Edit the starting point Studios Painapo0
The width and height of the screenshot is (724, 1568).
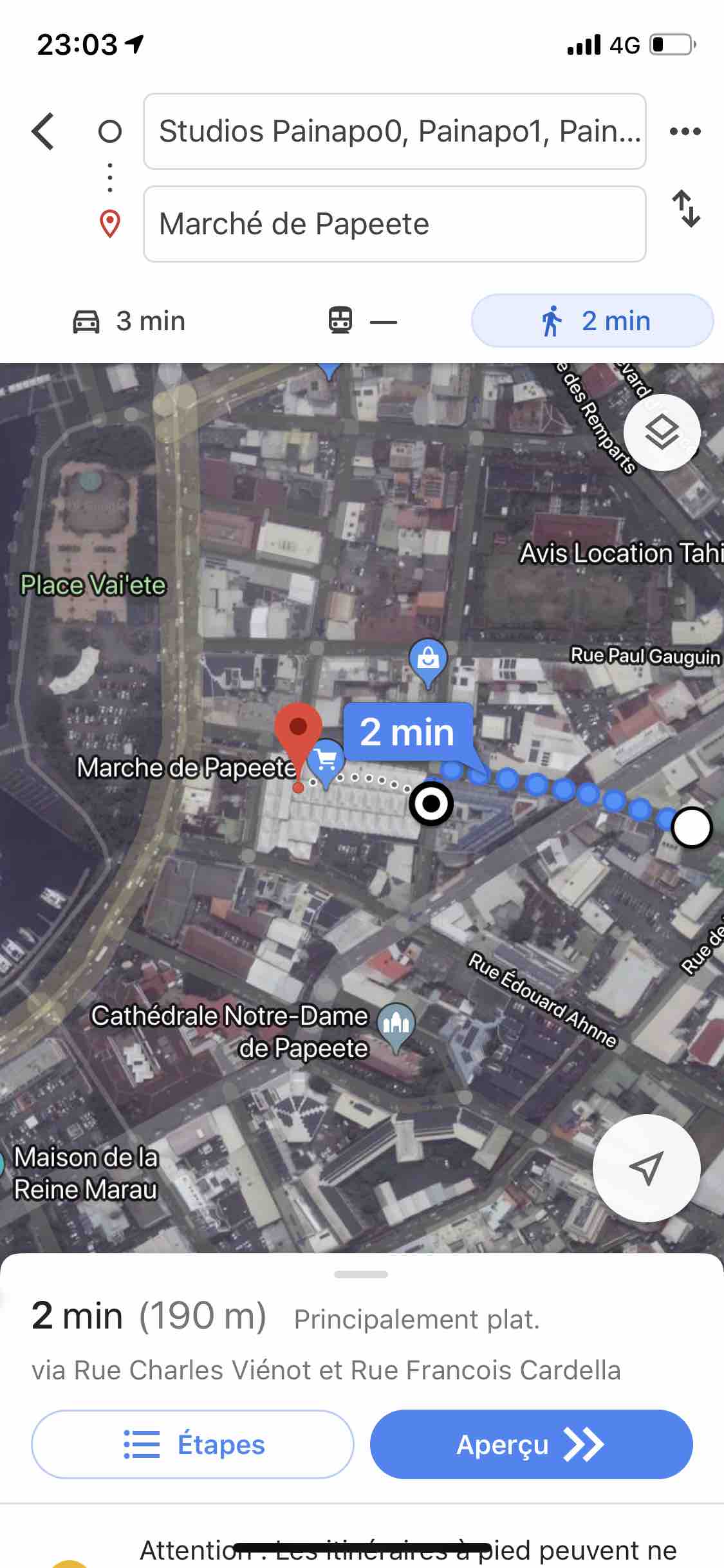click(x=394, y=131)
